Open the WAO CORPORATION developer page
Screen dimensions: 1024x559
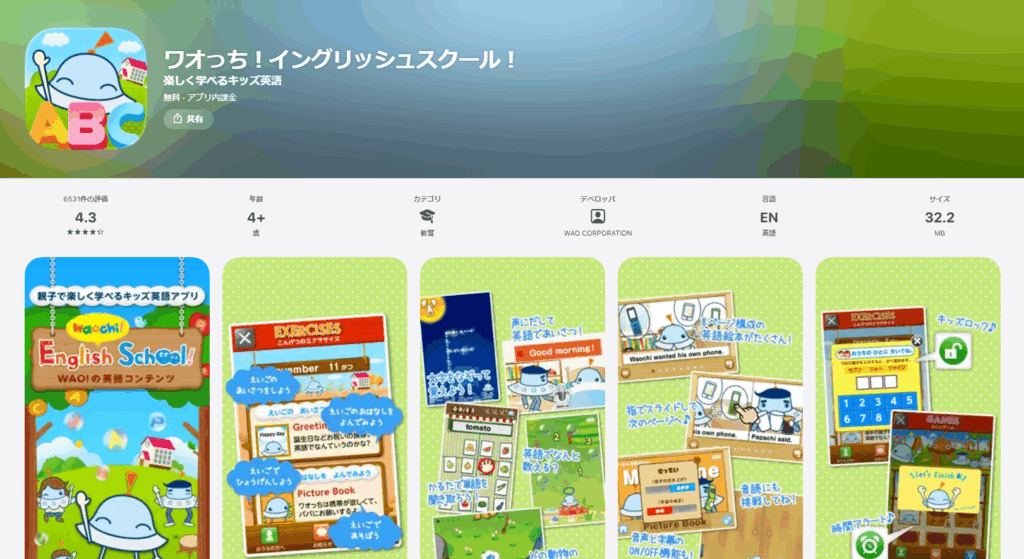(x=597, y=218)
